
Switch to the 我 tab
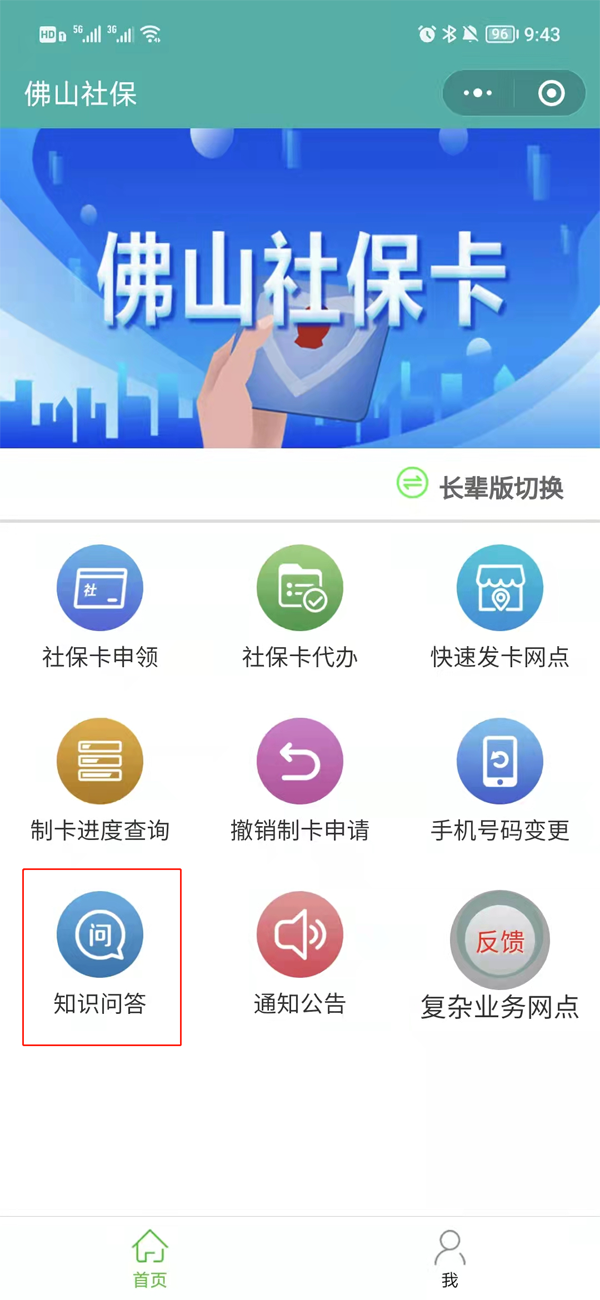click(x=450, y=1258)
